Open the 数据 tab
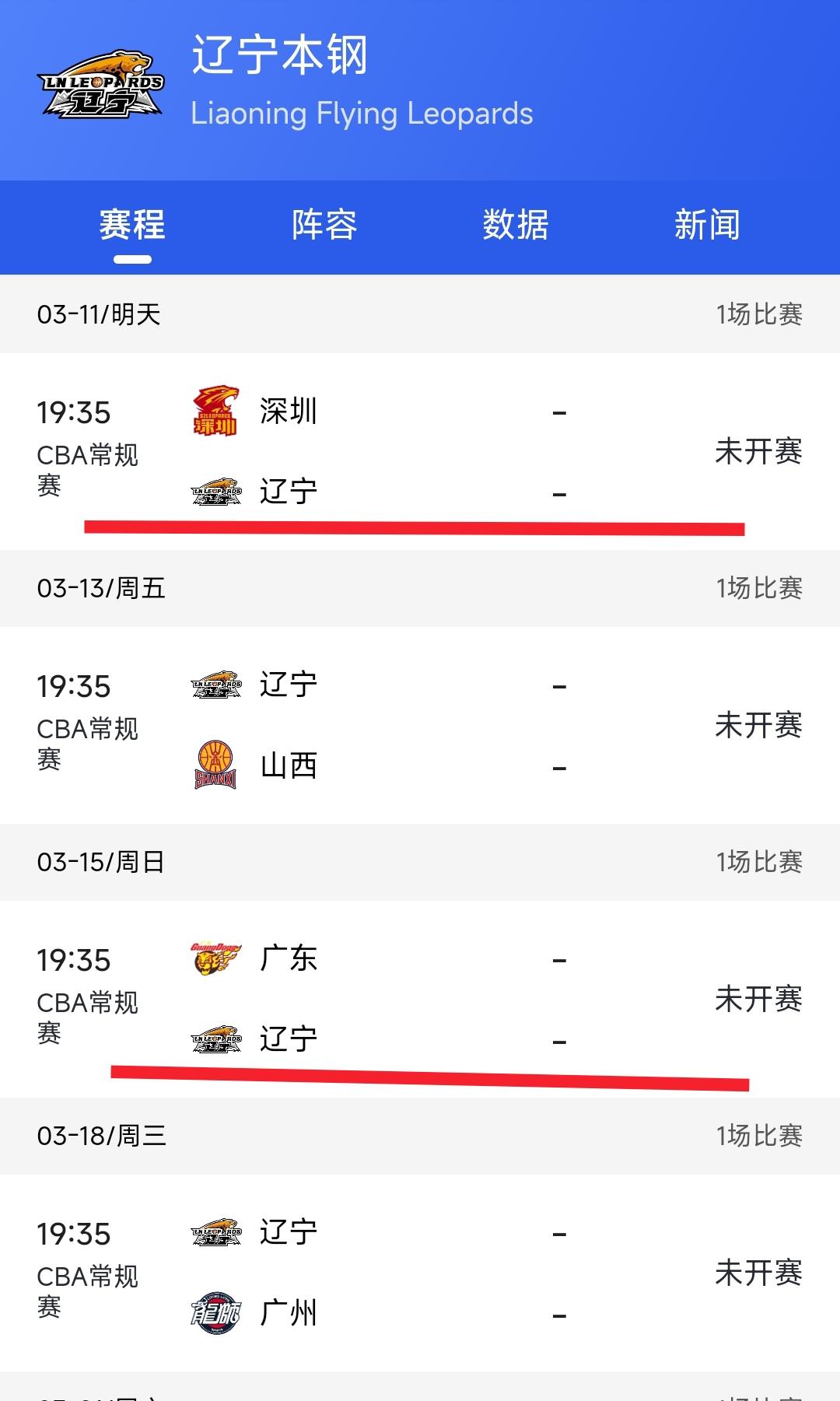The height and width of the screenshot is (1401, 840). 516,225
